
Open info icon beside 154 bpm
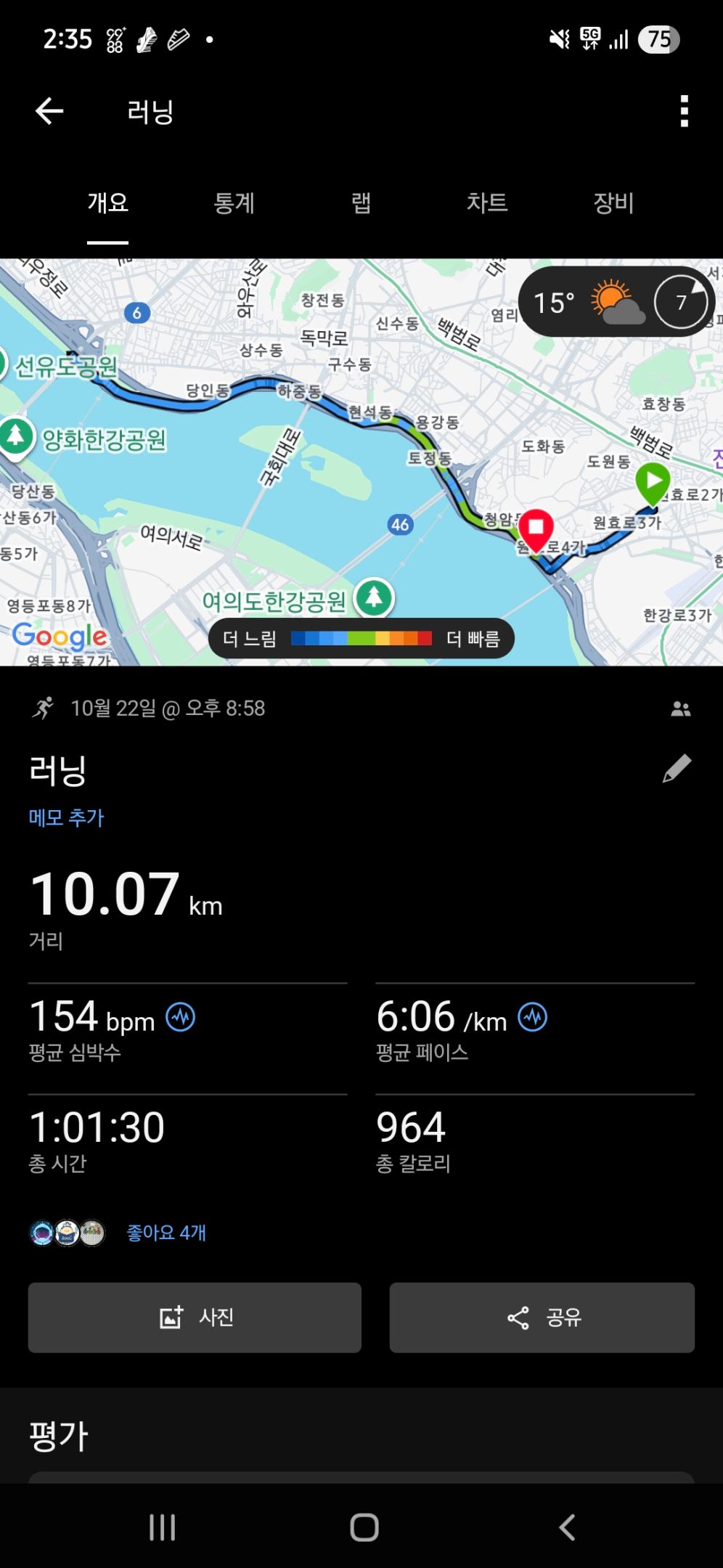click(181, 1016)
